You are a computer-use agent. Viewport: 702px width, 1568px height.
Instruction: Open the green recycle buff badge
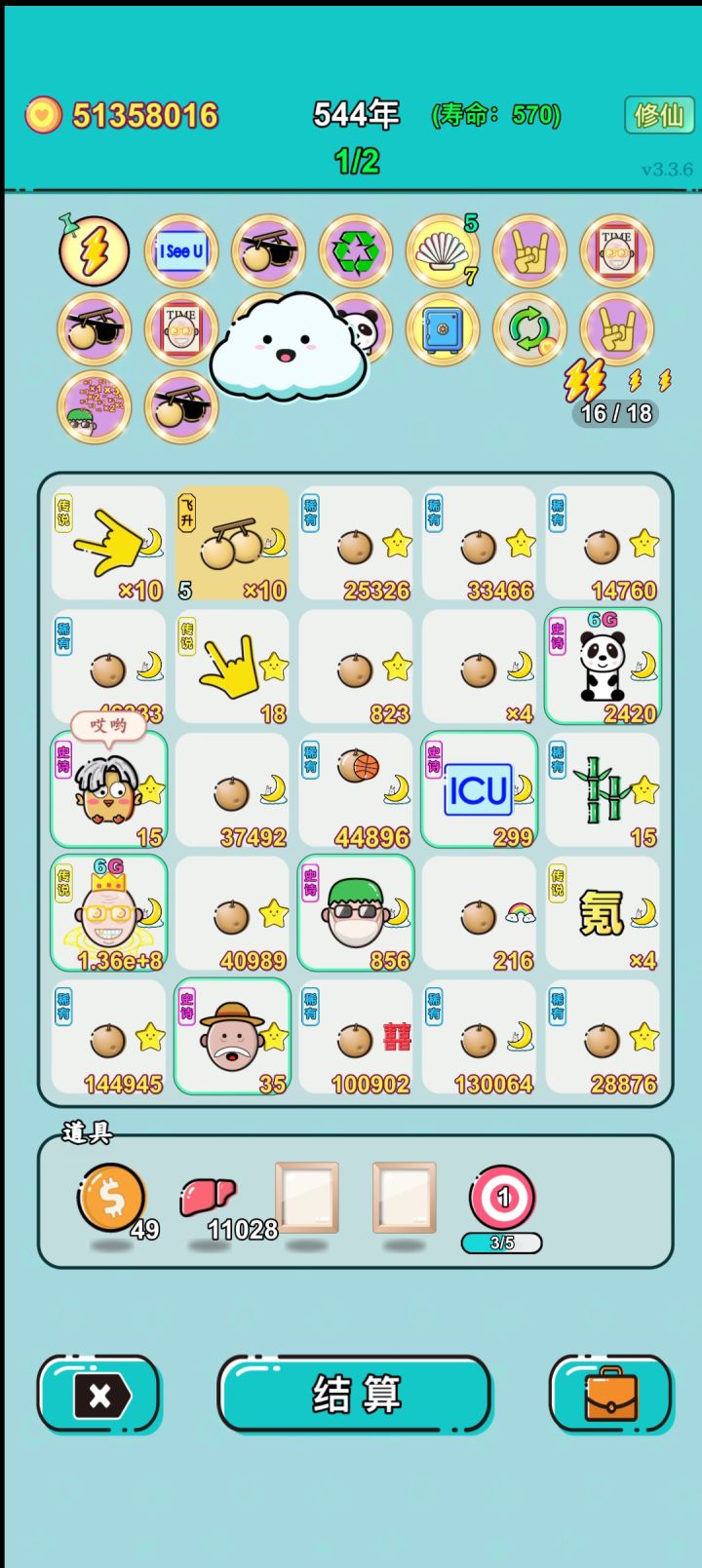coord(356,251)
